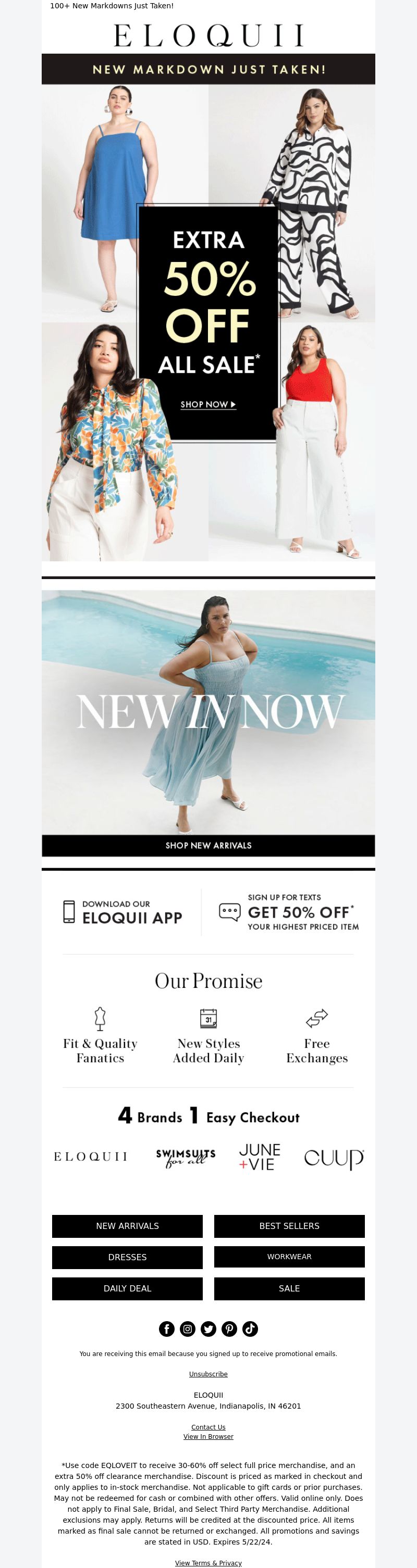This screenshot has height=1568, width=417.
Task: Open the TikTok icon
Action: click(x=250, y=1328)
